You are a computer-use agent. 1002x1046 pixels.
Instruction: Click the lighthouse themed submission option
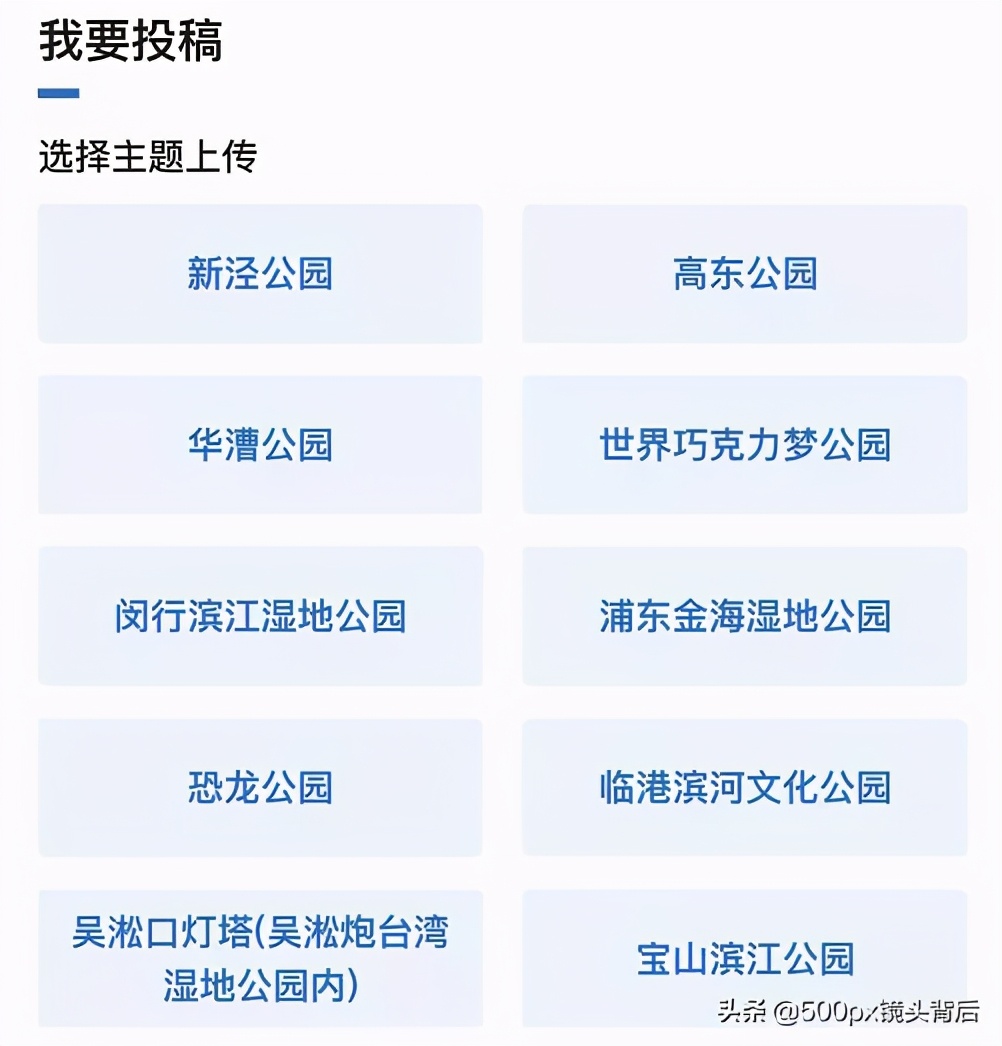coord(260,958)
